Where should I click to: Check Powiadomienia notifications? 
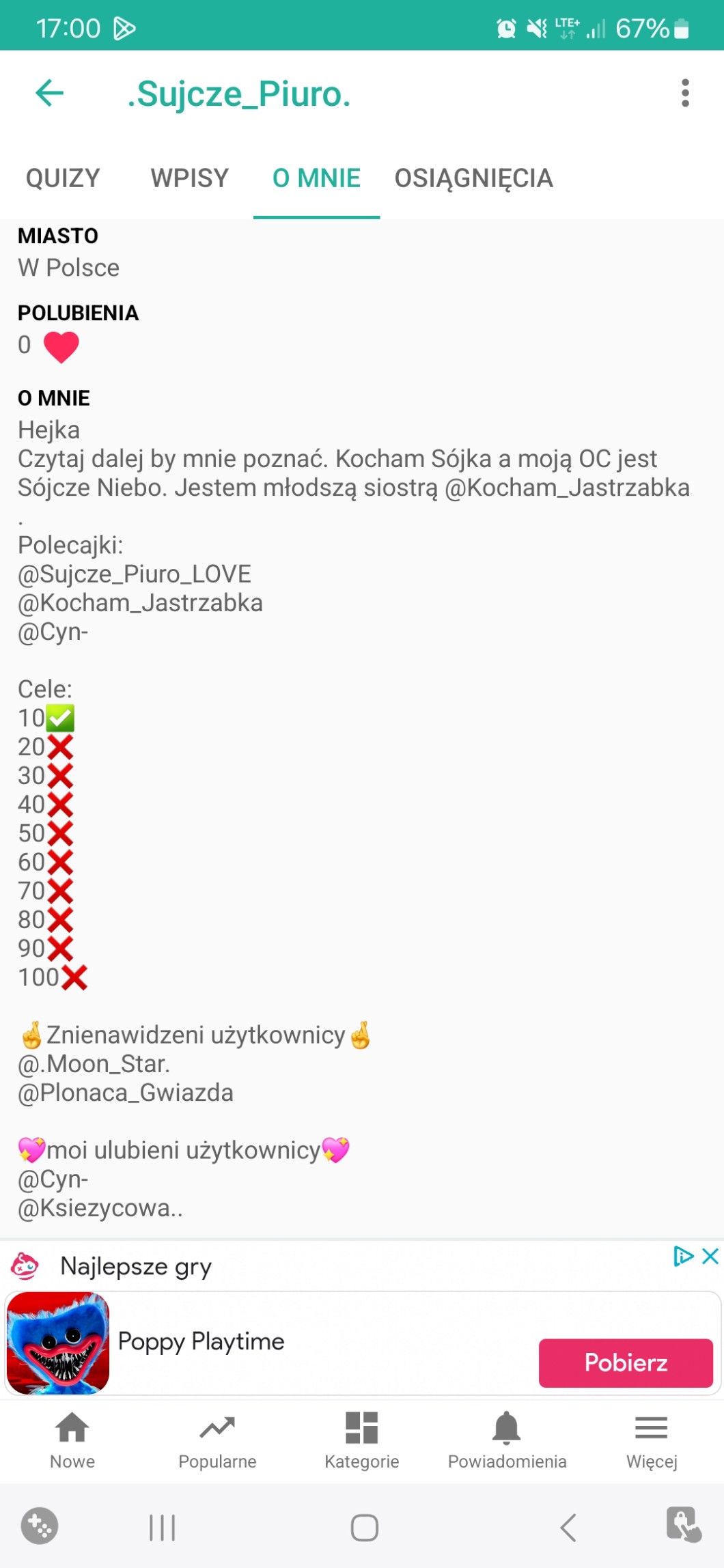click(507, 1440)
